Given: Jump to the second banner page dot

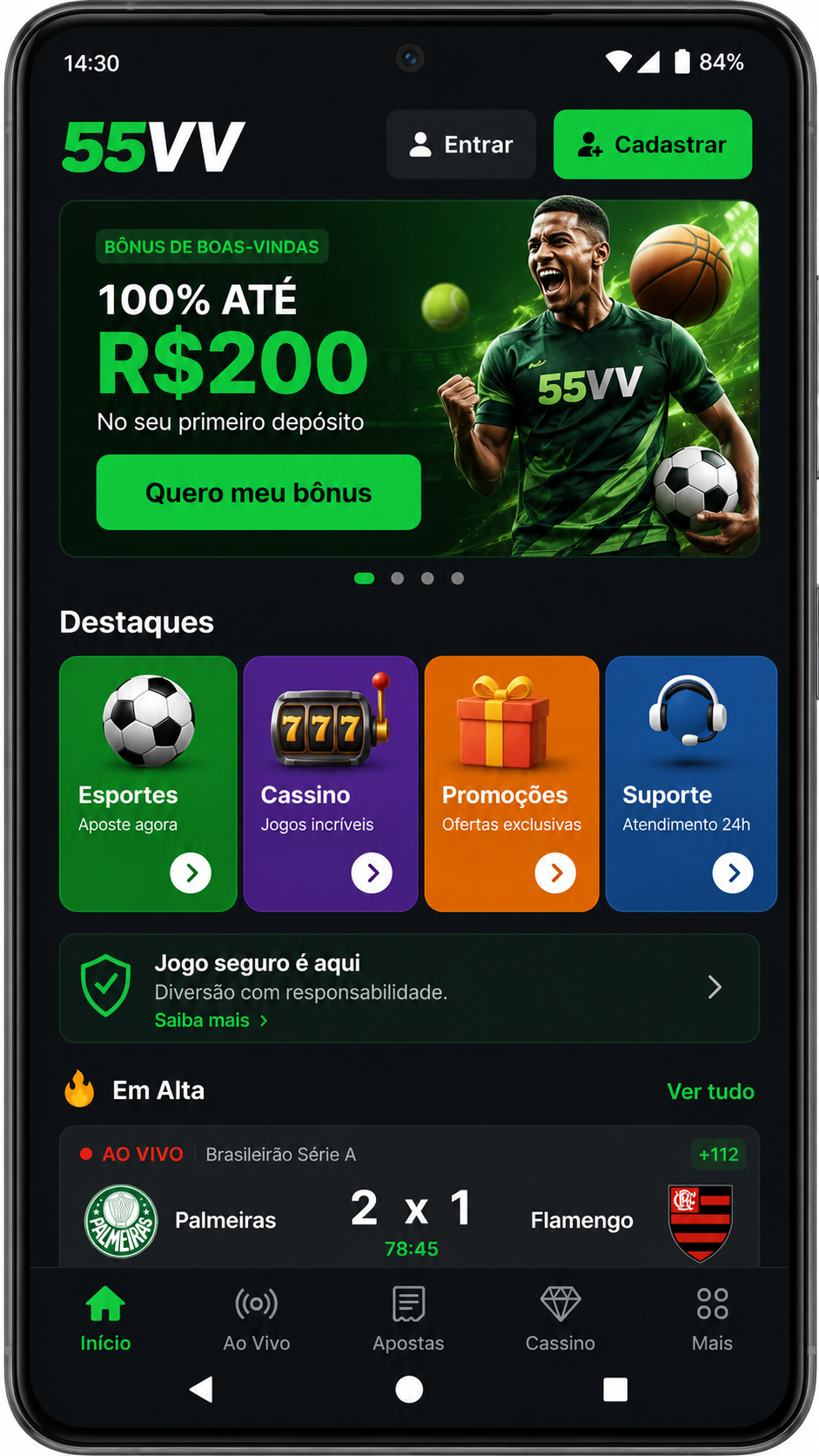Looking at the screenshot, I should pyautogui.click(x=398, y=578).
